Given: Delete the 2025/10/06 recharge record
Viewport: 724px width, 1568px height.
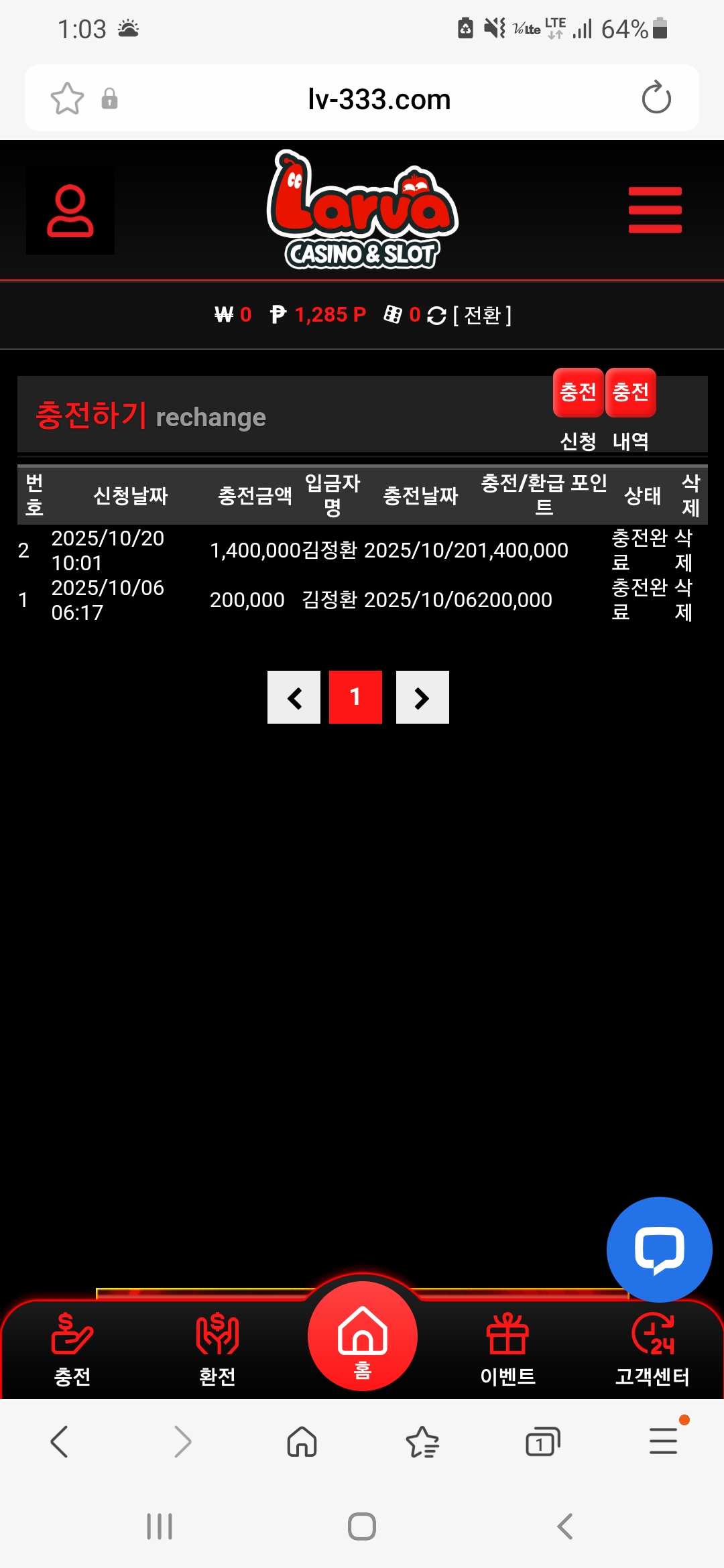Looking at the screenshot, I should tap(683, 600).
